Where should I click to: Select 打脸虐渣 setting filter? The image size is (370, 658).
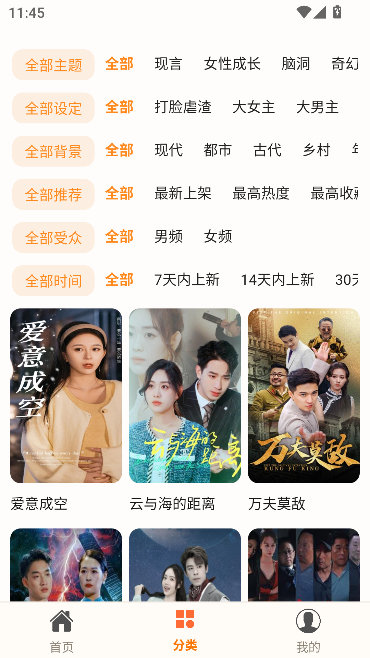pos(182,107)
